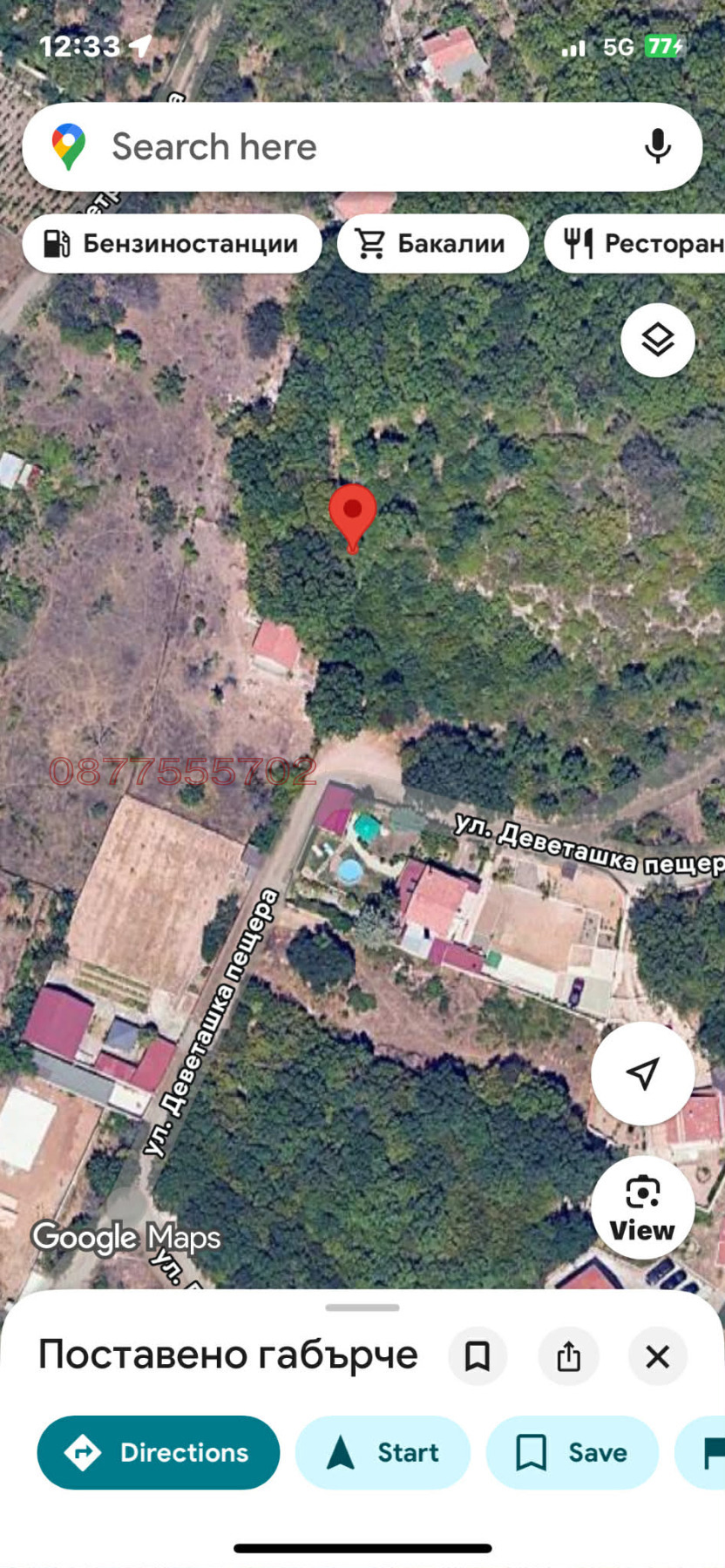
Task: Open Street View with the View camera icon
Action: pyautogui.click(x=642, y=1206)
